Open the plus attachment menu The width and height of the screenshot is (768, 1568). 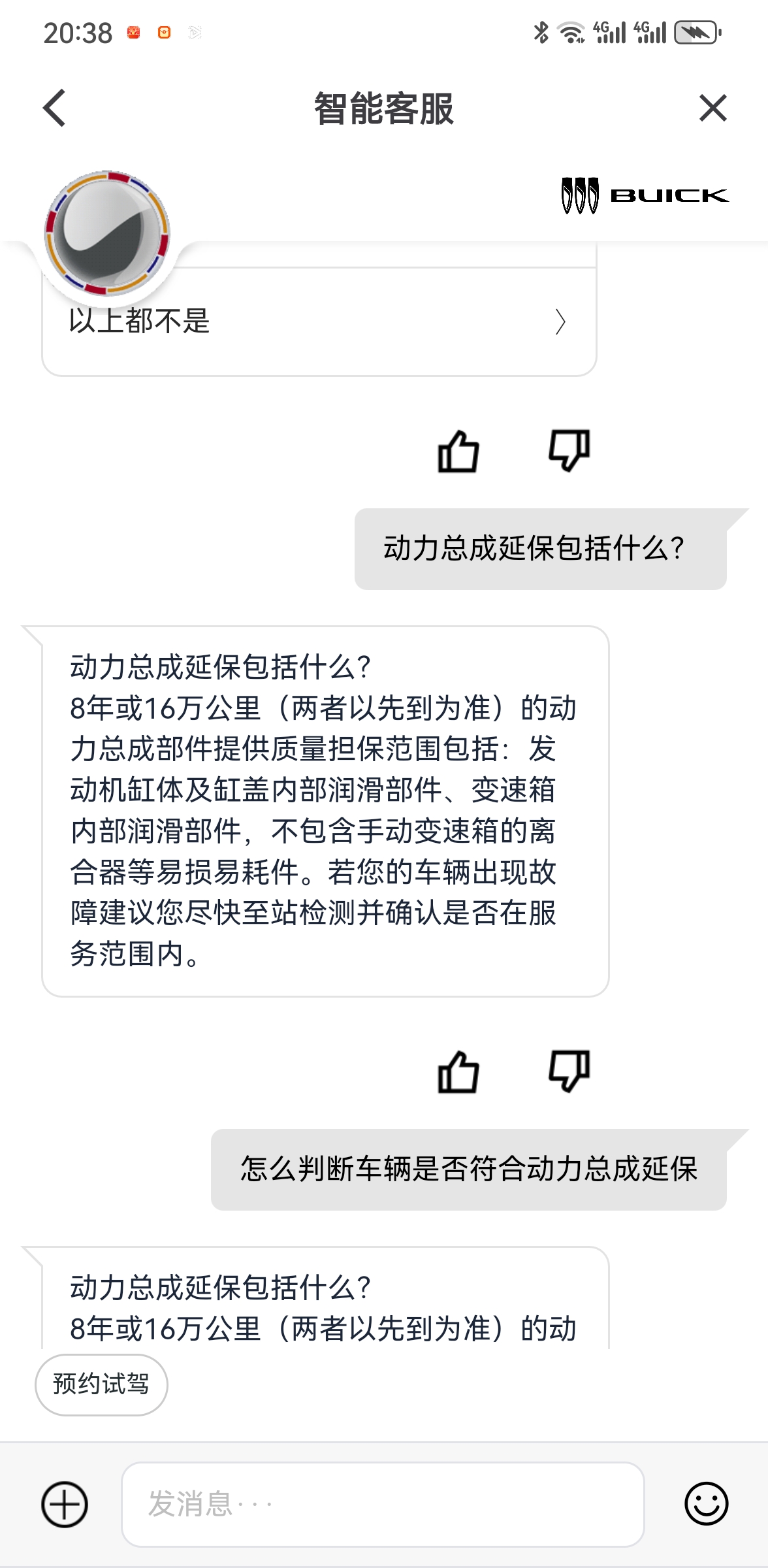[65, 1505]
